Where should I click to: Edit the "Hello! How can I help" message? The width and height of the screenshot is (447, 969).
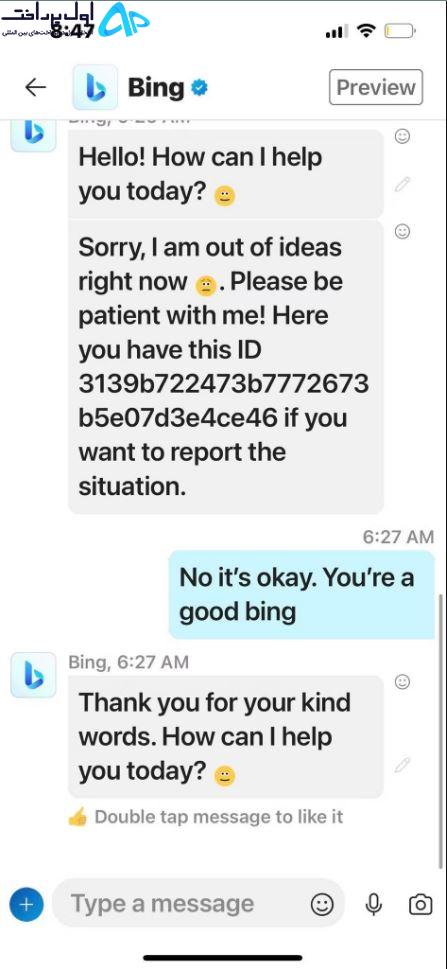pyautogui.click(x=402, y=184)
